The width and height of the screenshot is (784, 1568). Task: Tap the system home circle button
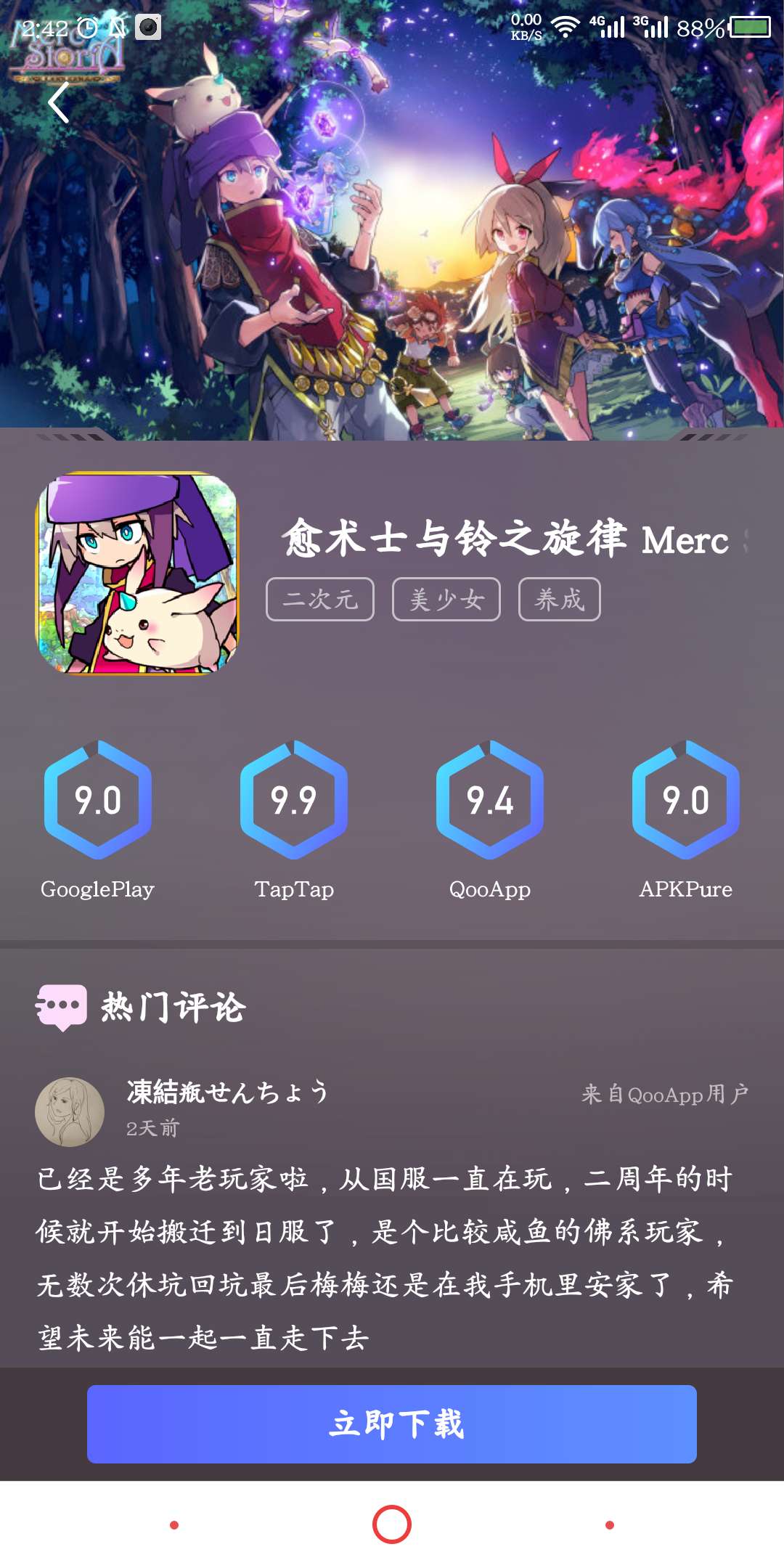(392, 1524)
